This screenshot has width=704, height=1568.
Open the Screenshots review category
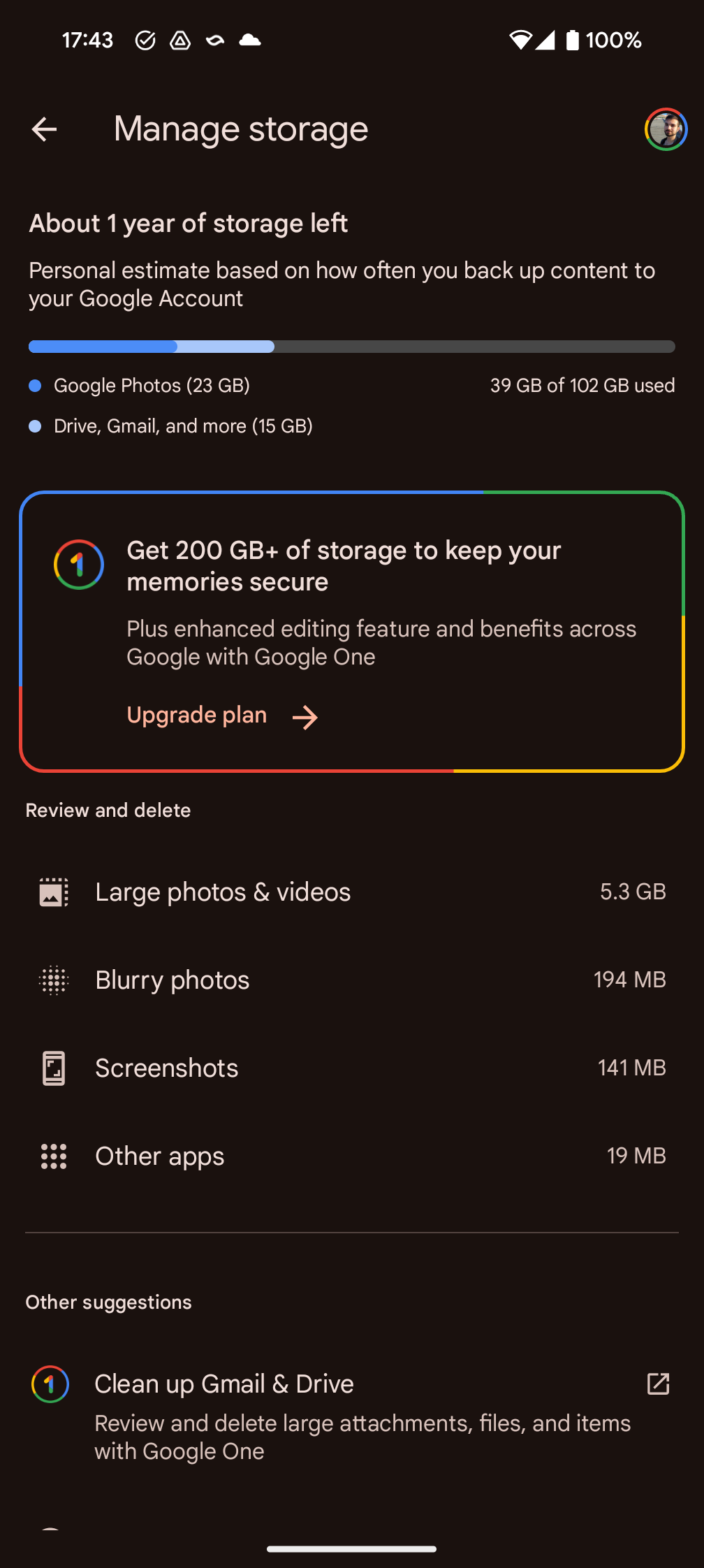166,1068
